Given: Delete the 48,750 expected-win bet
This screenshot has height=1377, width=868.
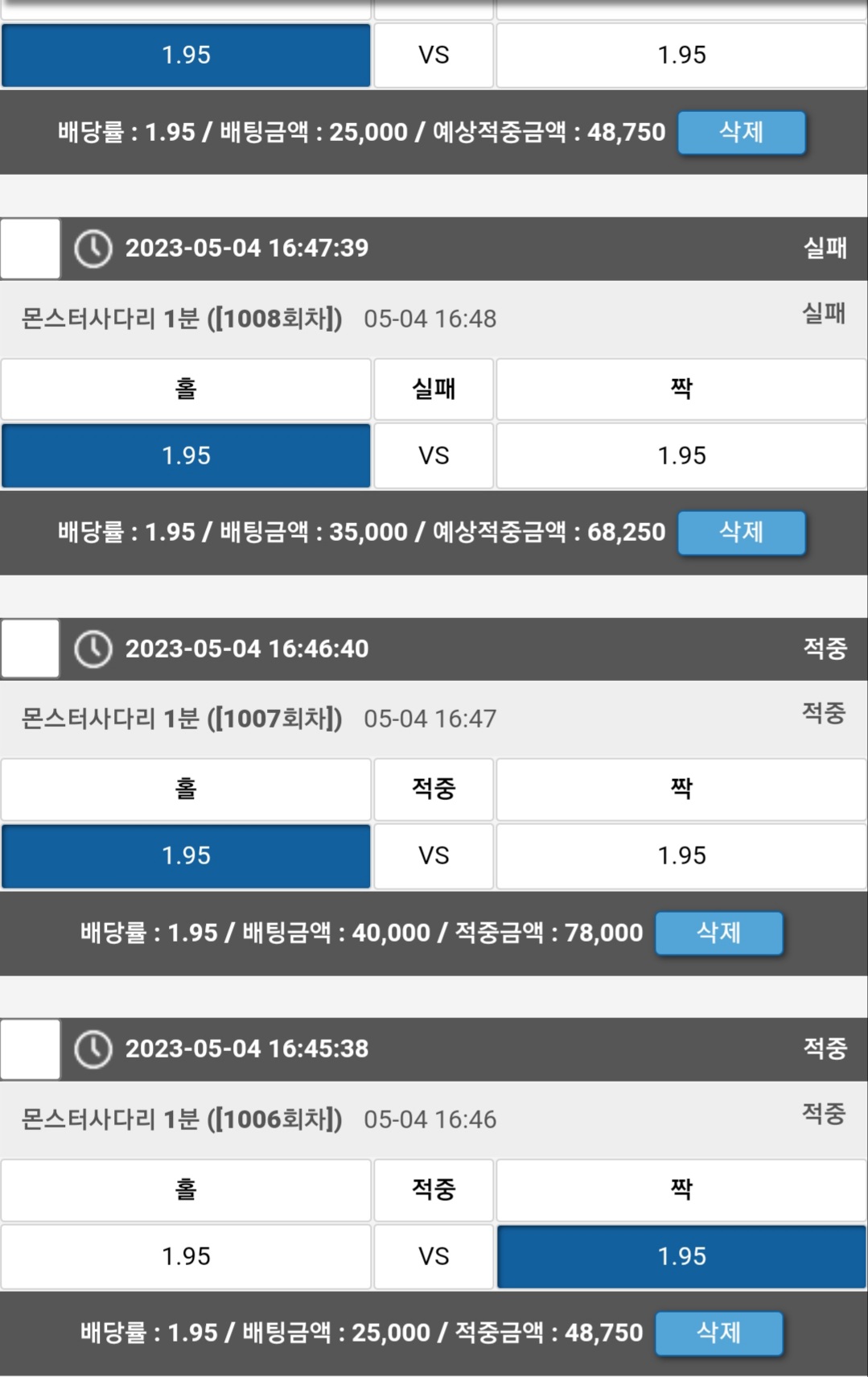Looking at the screenshot, I should tap(741, 132).
